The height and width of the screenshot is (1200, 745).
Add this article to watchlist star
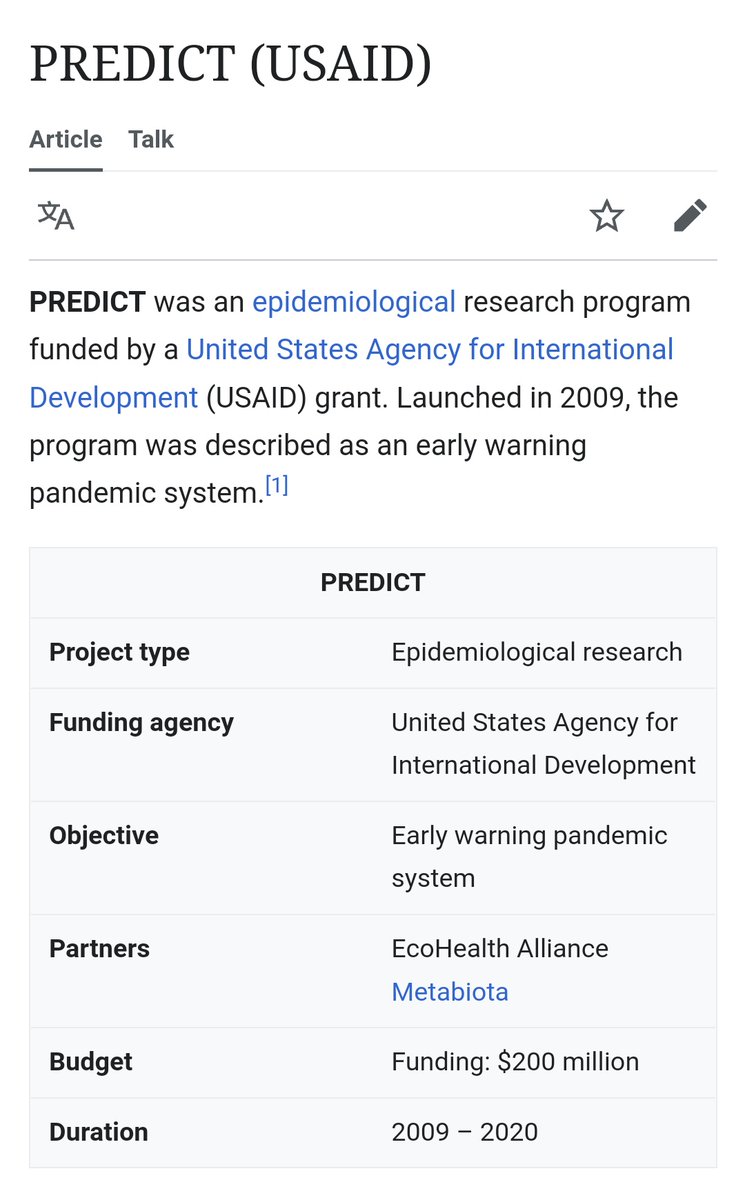[x=606, y=215]
